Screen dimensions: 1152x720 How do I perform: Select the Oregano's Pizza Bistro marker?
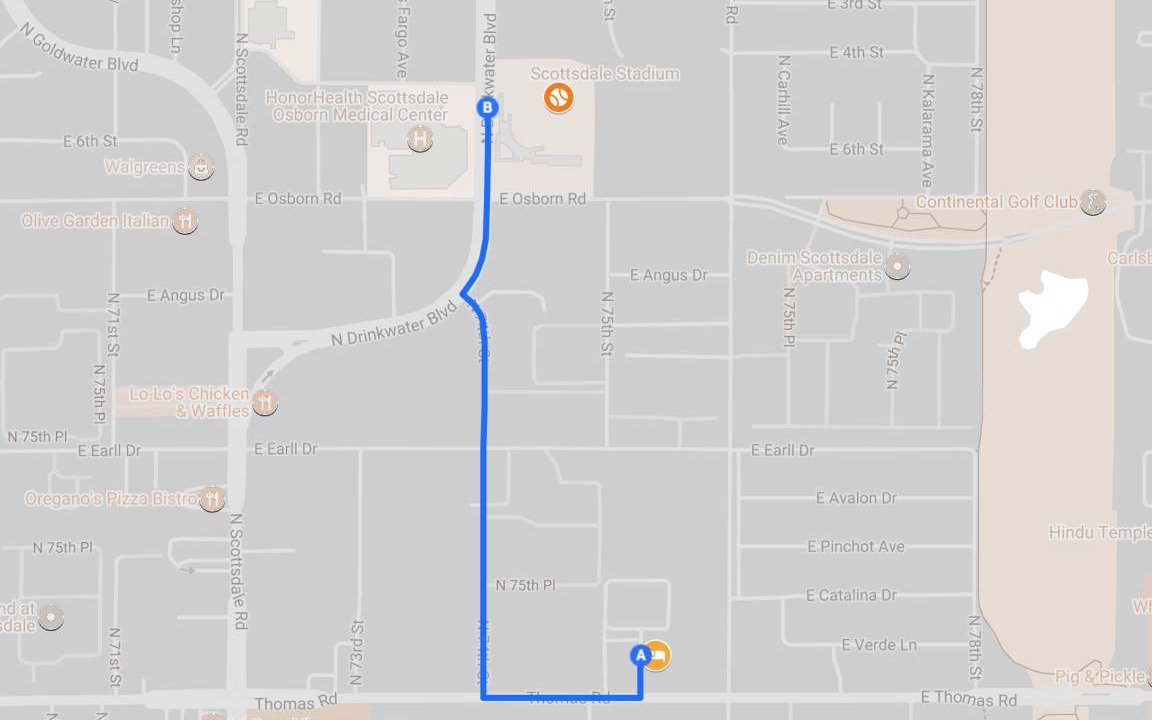point(212,498)
